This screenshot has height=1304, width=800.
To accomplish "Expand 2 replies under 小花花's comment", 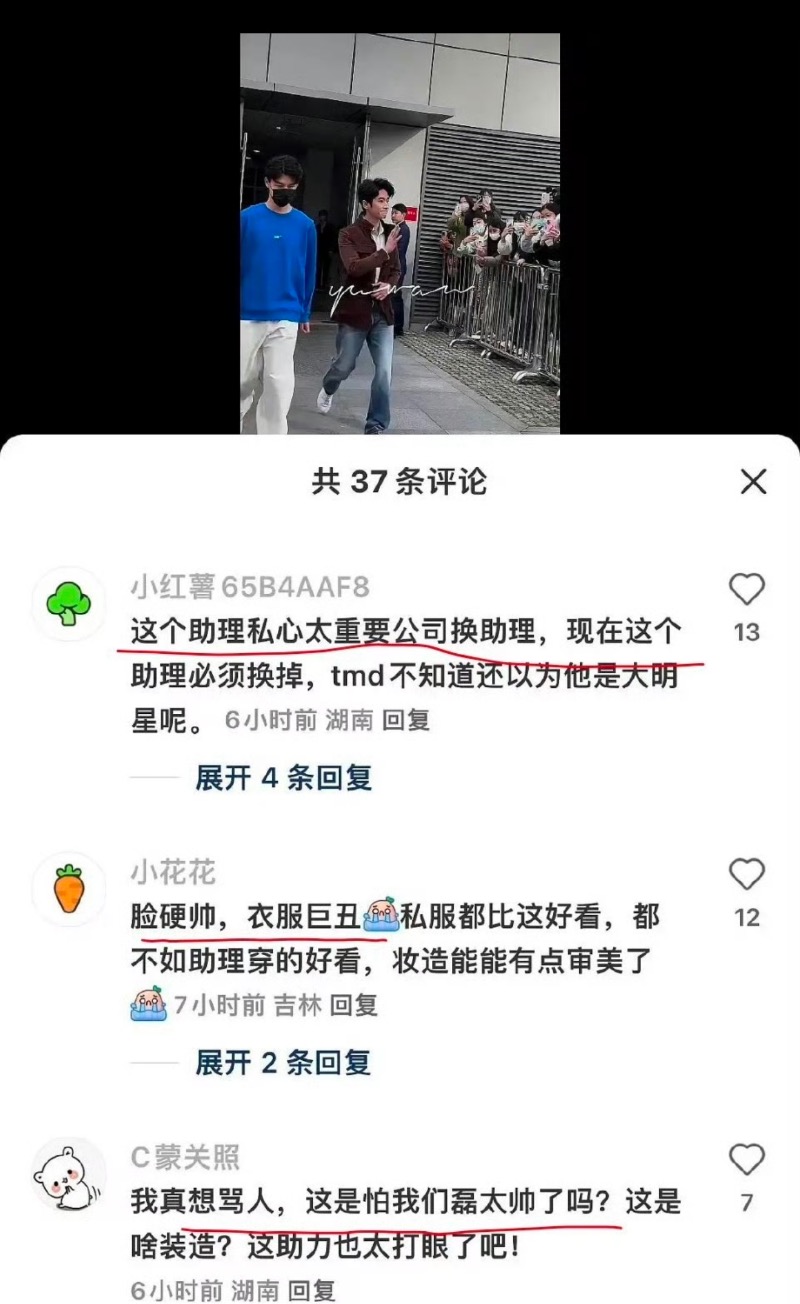I will tap(283, 1062).
